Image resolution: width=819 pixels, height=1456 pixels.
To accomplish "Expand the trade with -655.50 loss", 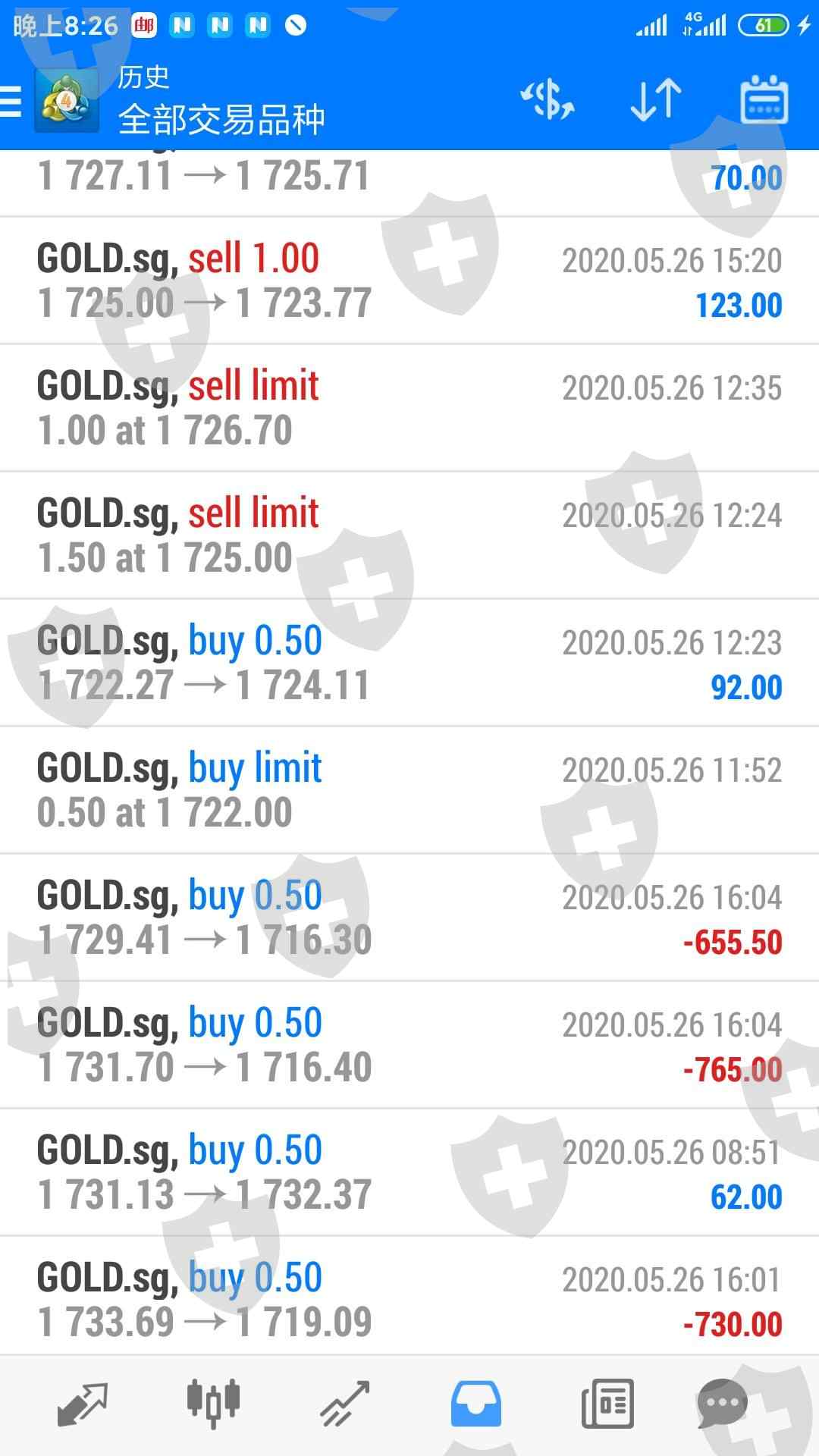I will [x=409, y=918].
